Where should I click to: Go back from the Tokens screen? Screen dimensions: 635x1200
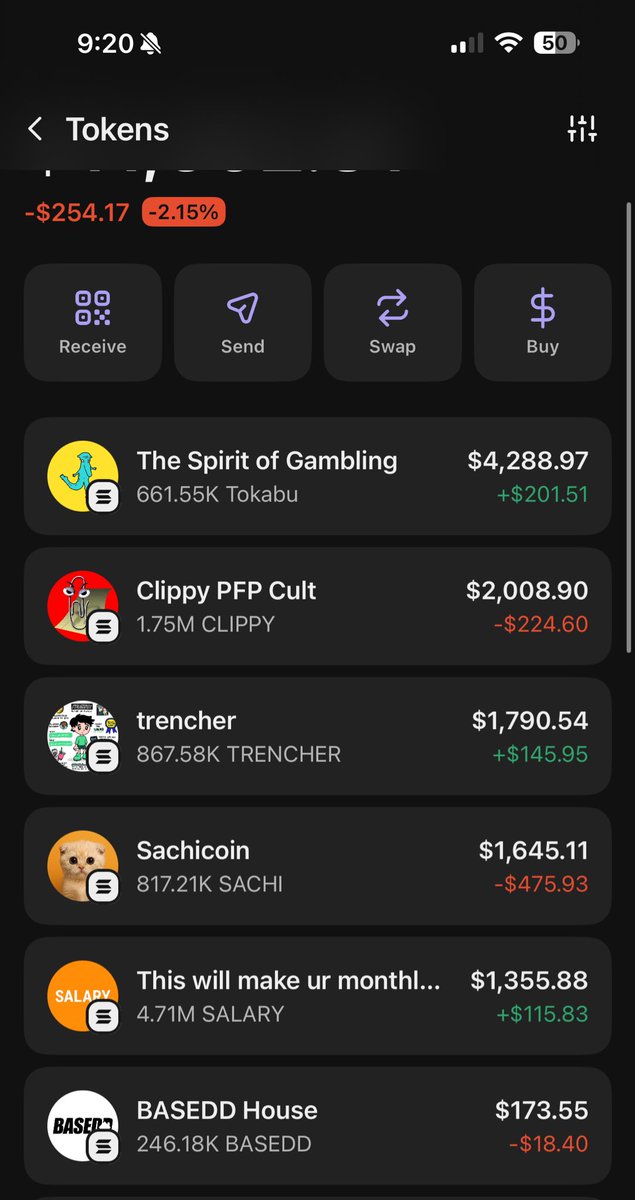[36, 129]
